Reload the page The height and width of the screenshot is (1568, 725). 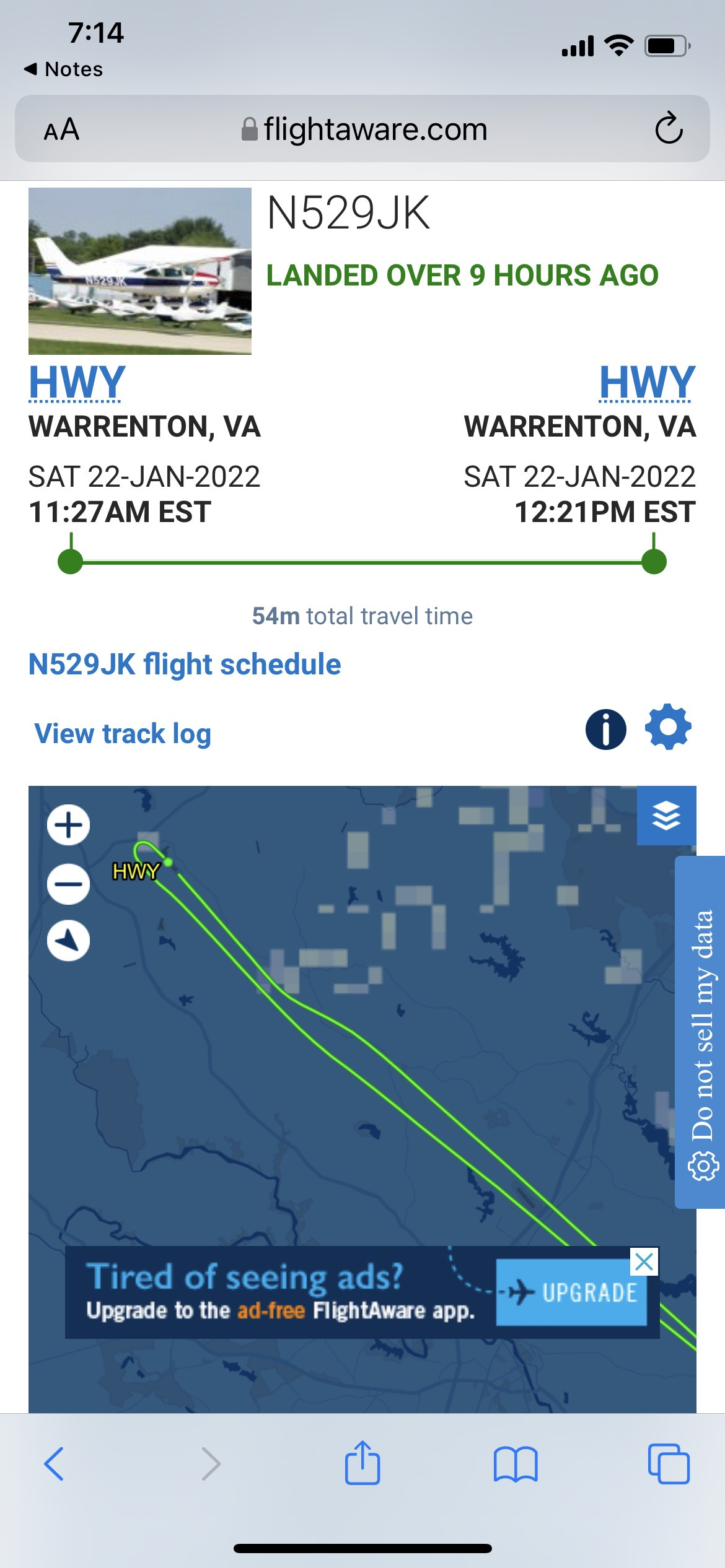[669, 129]
